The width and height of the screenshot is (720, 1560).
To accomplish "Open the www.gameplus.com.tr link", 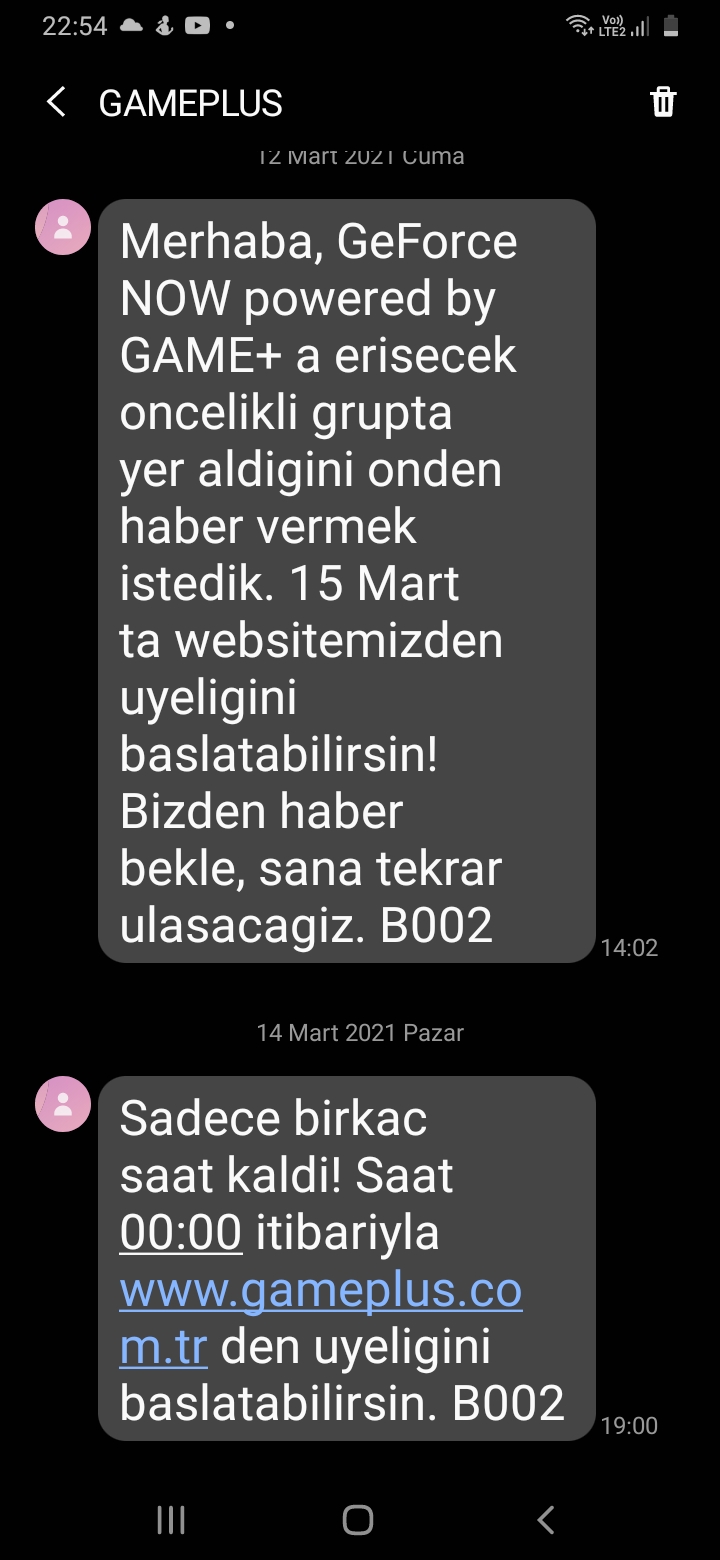I will click(320, 1290).
